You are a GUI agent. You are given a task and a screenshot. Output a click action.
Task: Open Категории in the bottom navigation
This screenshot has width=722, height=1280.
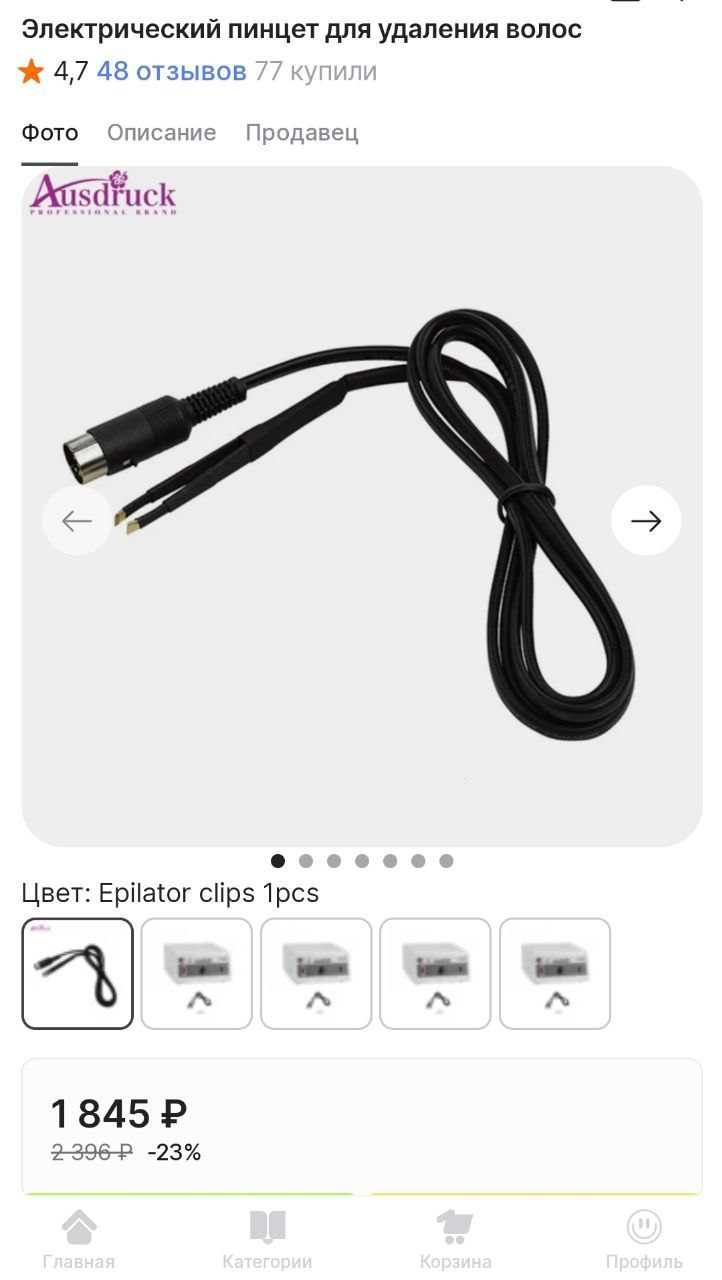(x=267, y=1240)
